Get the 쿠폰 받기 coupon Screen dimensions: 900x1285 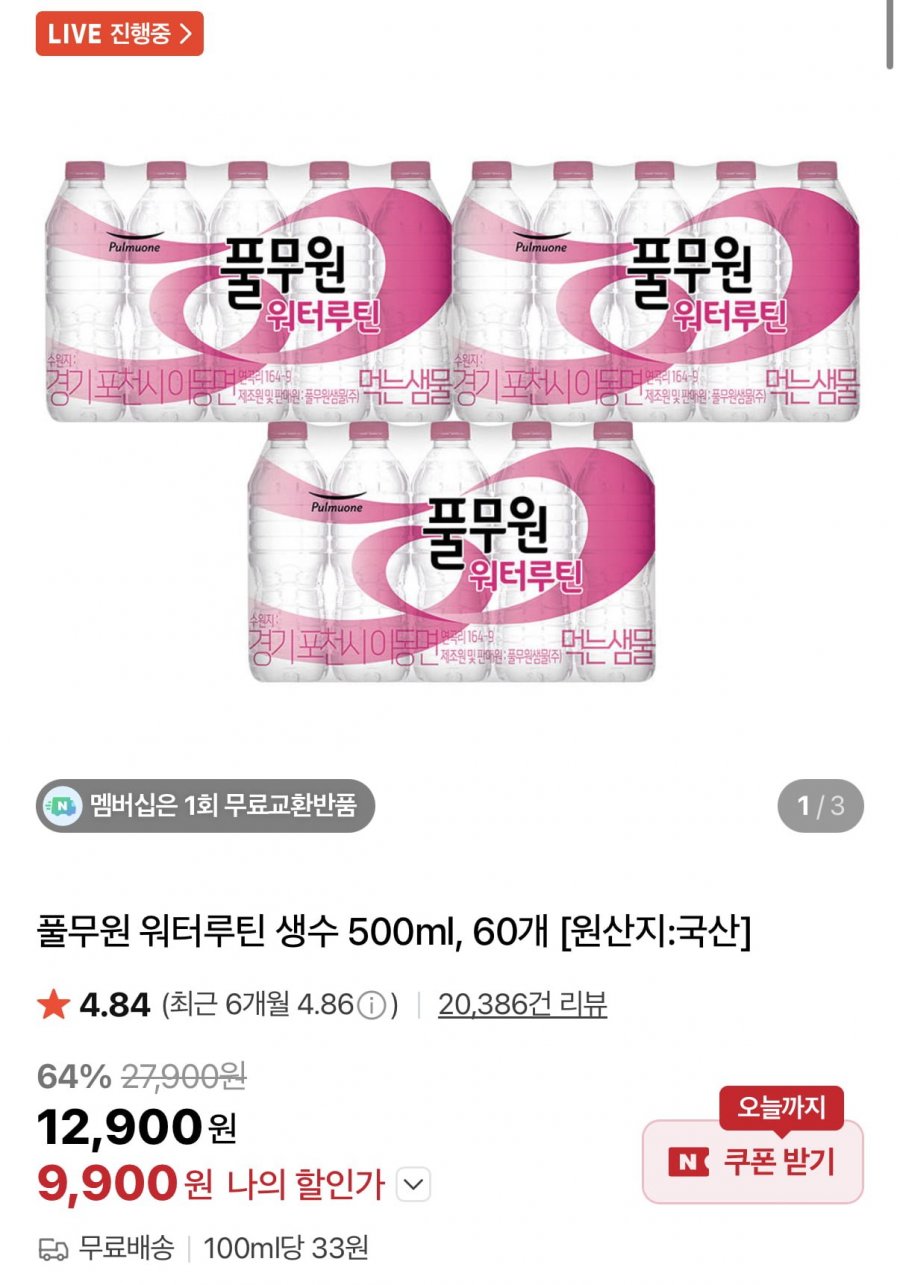point(752,1161)
